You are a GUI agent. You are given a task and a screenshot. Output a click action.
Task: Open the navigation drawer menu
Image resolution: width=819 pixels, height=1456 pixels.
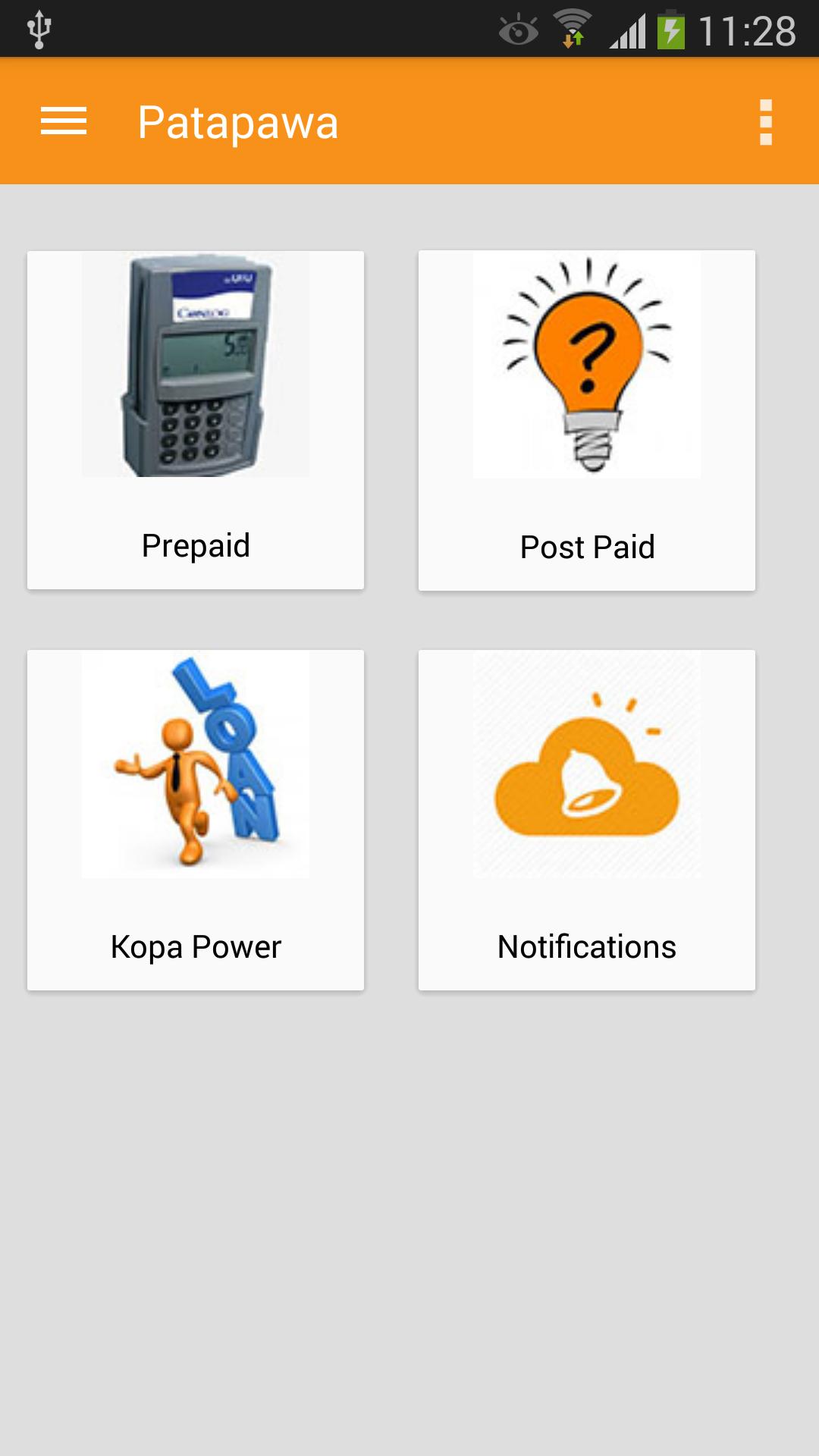point(64,121)
